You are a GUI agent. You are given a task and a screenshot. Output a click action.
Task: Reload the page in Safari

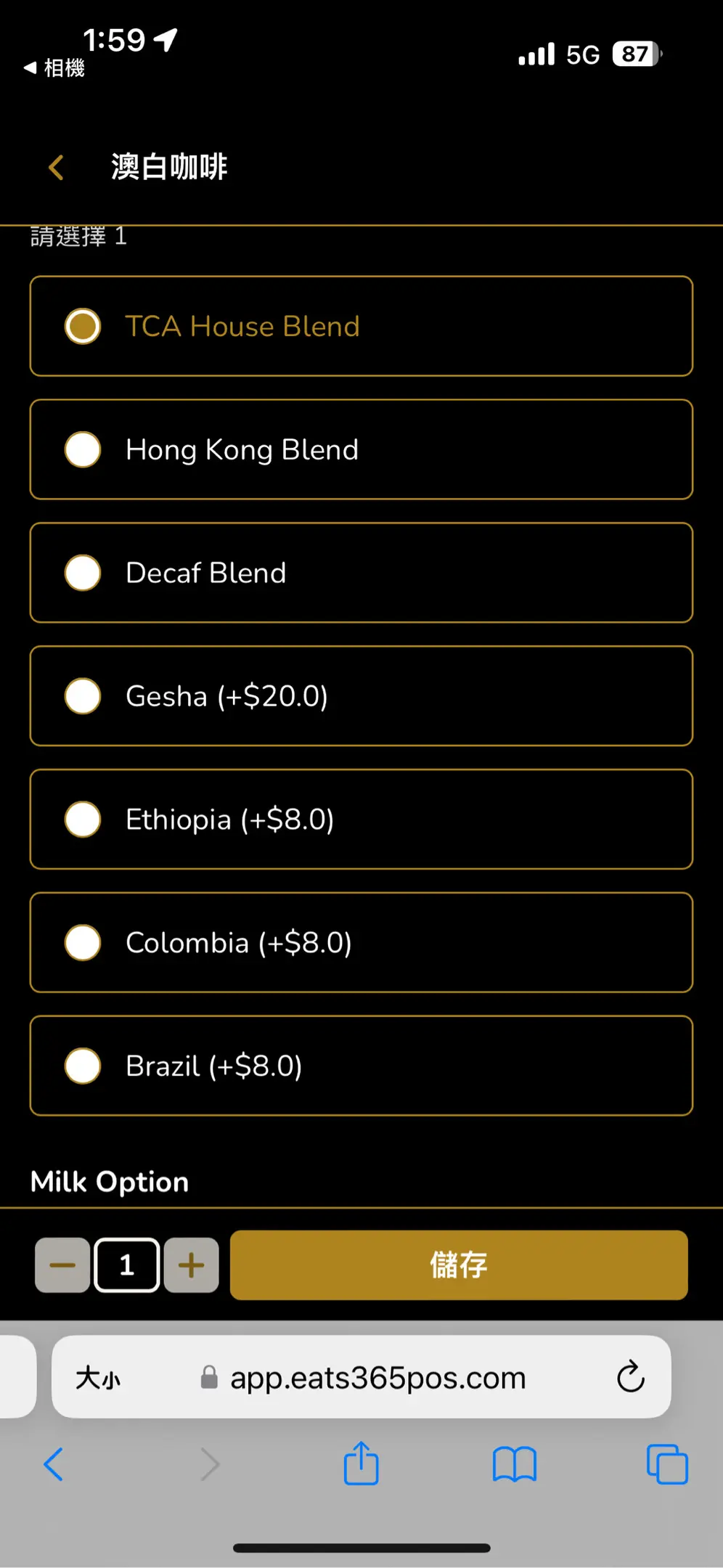(x=630, y=1376)
